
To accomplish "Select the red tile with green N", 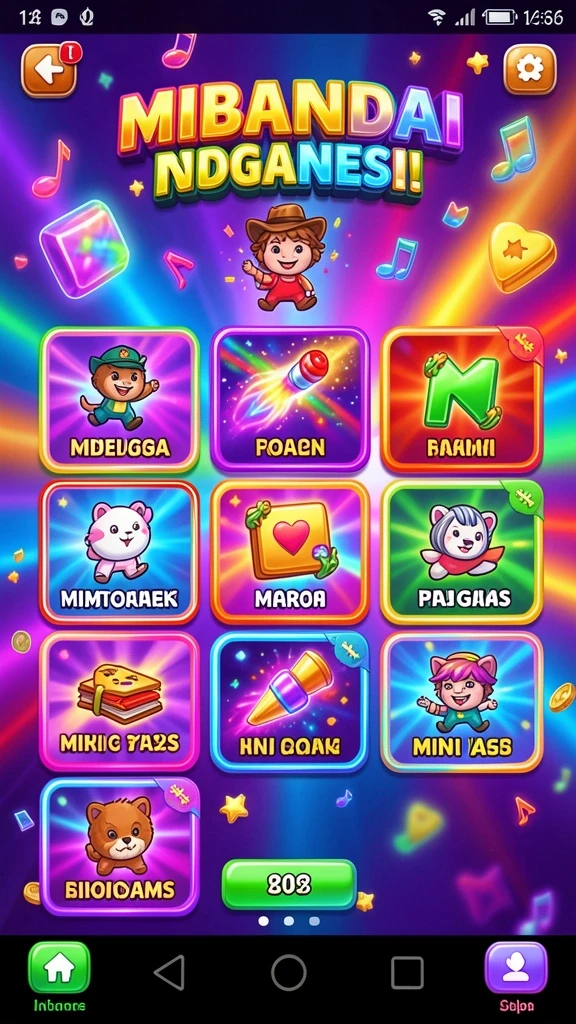I will coord(462,400).
